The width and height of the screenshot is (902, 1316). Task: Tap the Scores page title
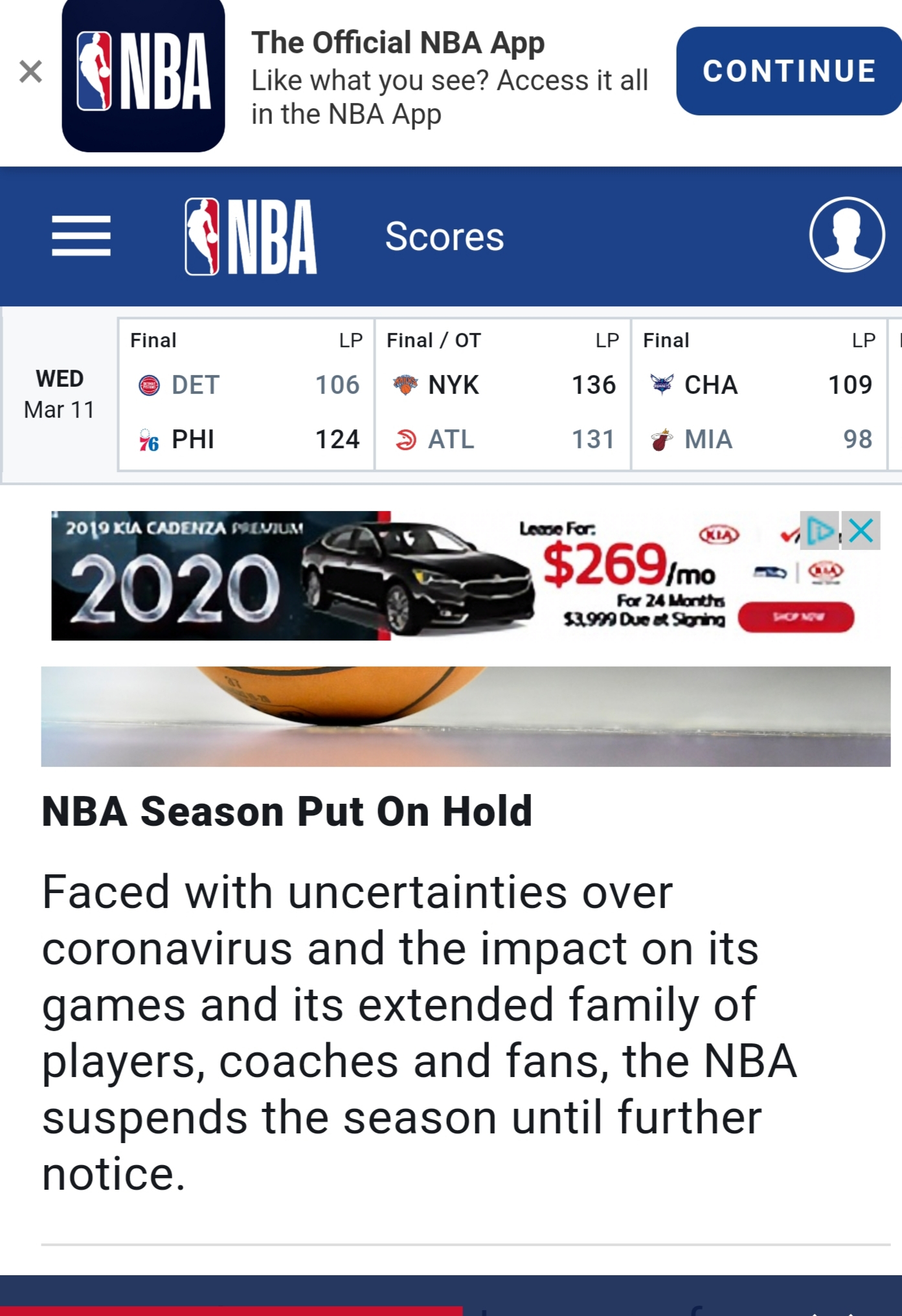tap(444, 236)
